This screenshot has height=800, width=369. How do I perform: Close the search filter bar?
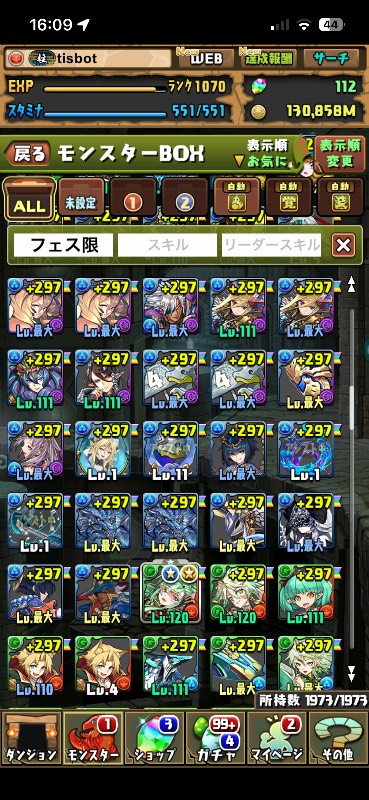(x=343, y=245)
